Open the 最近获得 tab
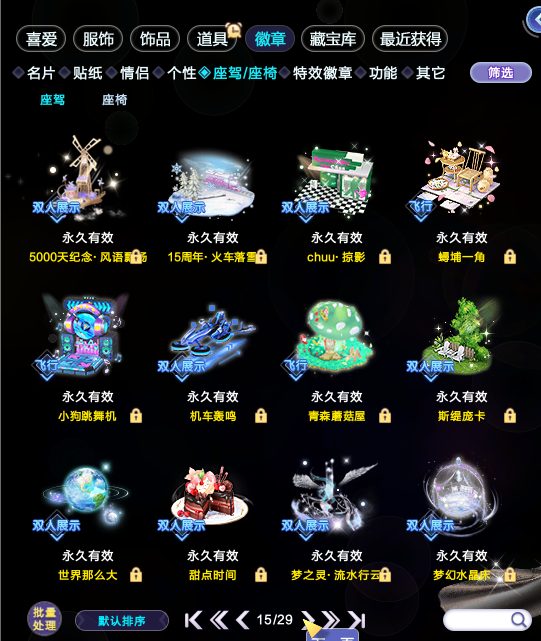Screen dimensions: 541x641 410,39
